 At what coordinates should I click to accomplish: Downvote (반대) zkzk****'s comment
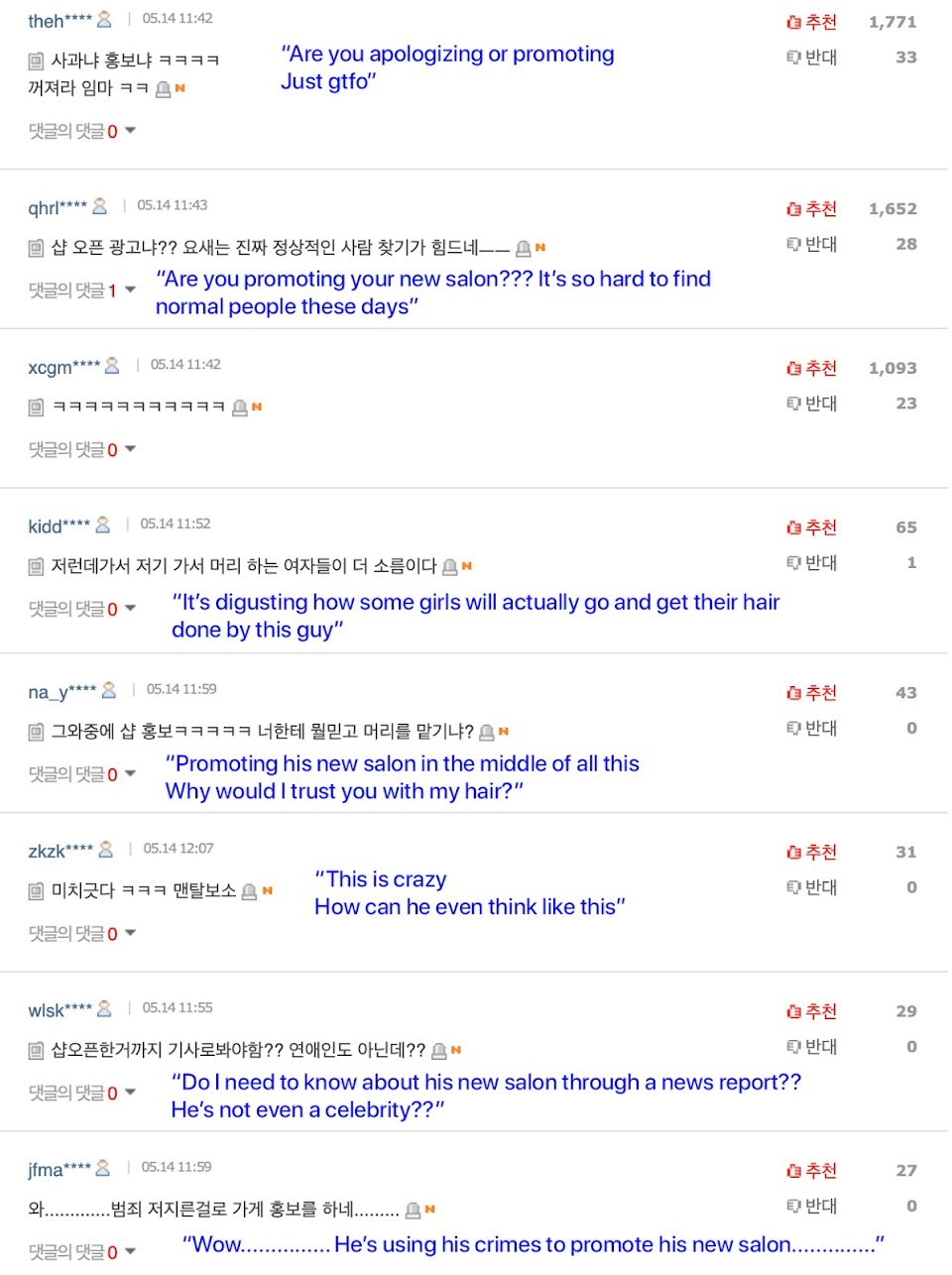pyautogui.click(x=811, y=887)
